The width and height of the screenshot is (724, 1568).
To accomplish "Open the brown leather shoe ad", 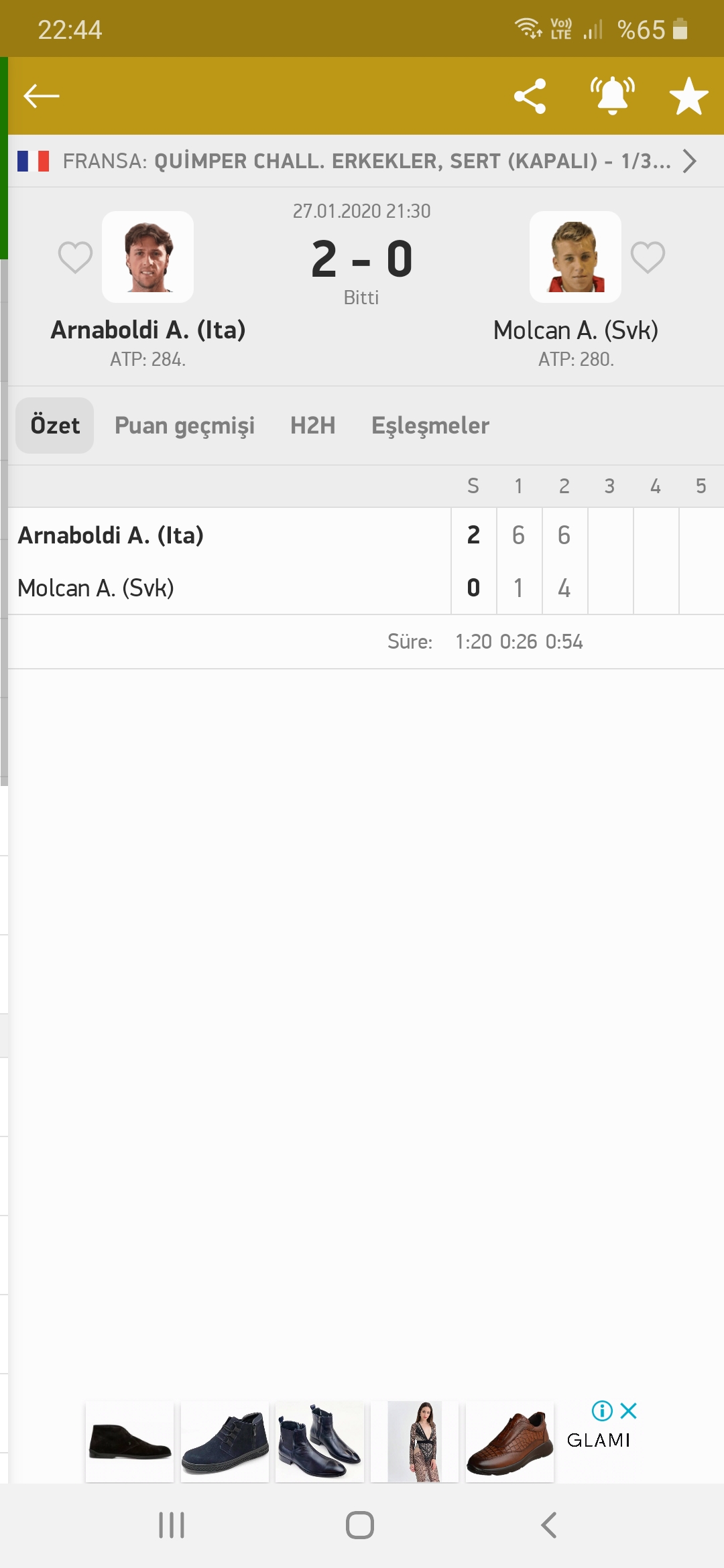I will (509, 1441).
